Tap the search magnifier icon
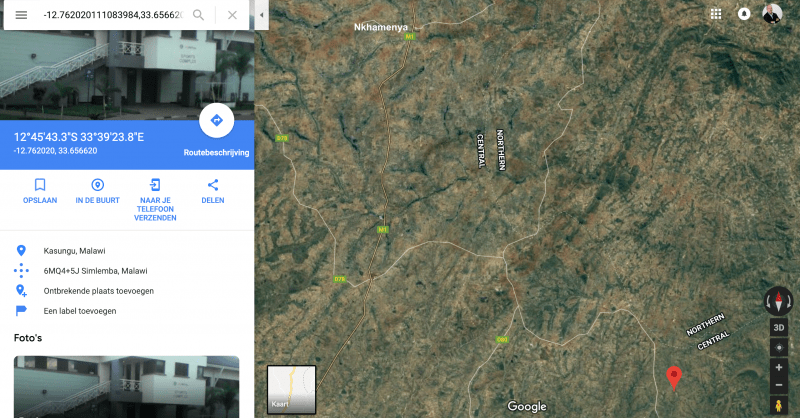Screen dimensions: 800x418 tap(199, 15)
